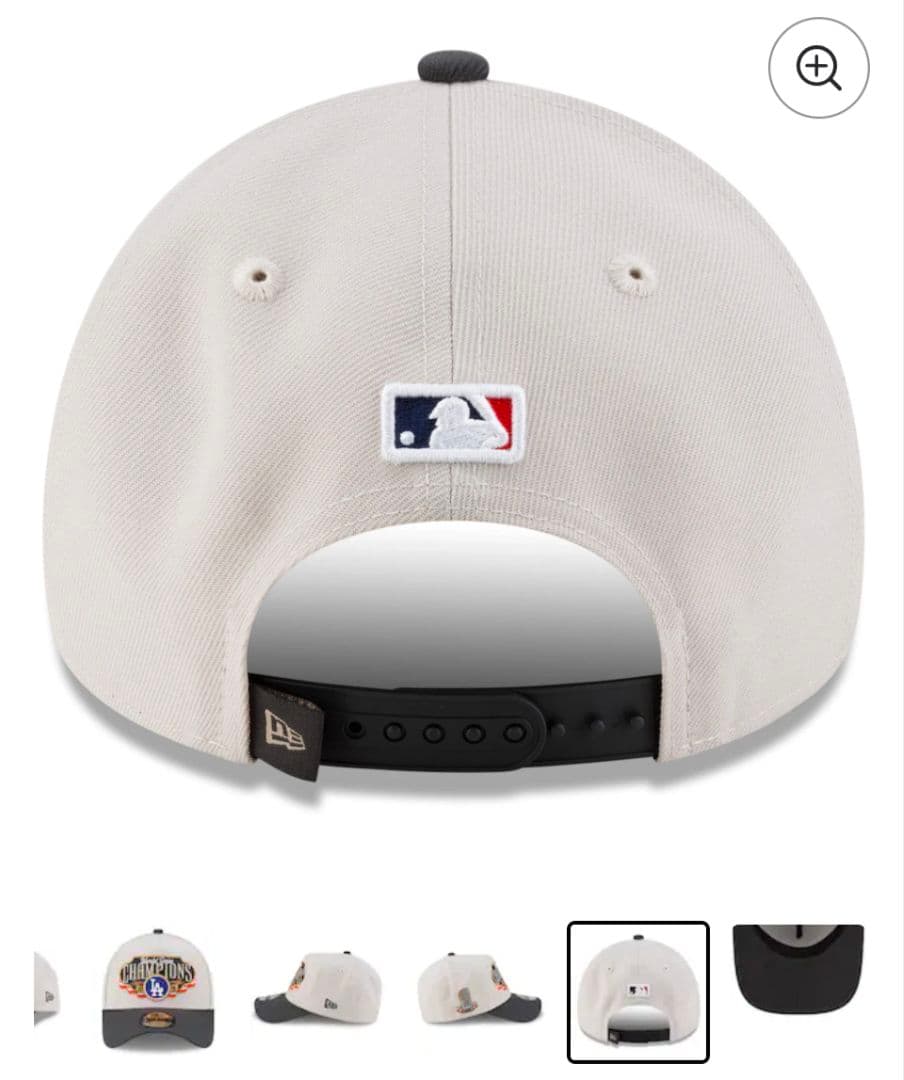Viewport: 904px width, 1080px height.
Task: Zoom in on the hat image
Action: click(818, 68)
